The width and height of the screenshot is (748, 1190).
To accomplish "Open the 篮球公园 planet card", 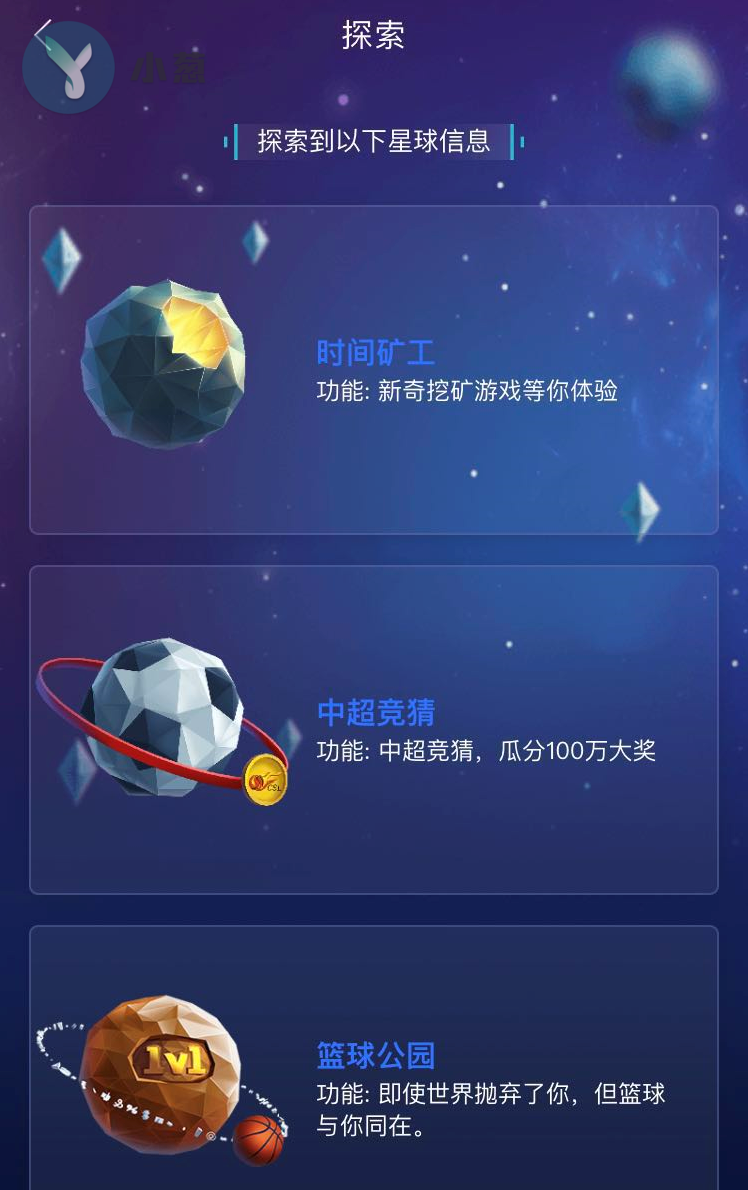I will tap(374, 1070).
